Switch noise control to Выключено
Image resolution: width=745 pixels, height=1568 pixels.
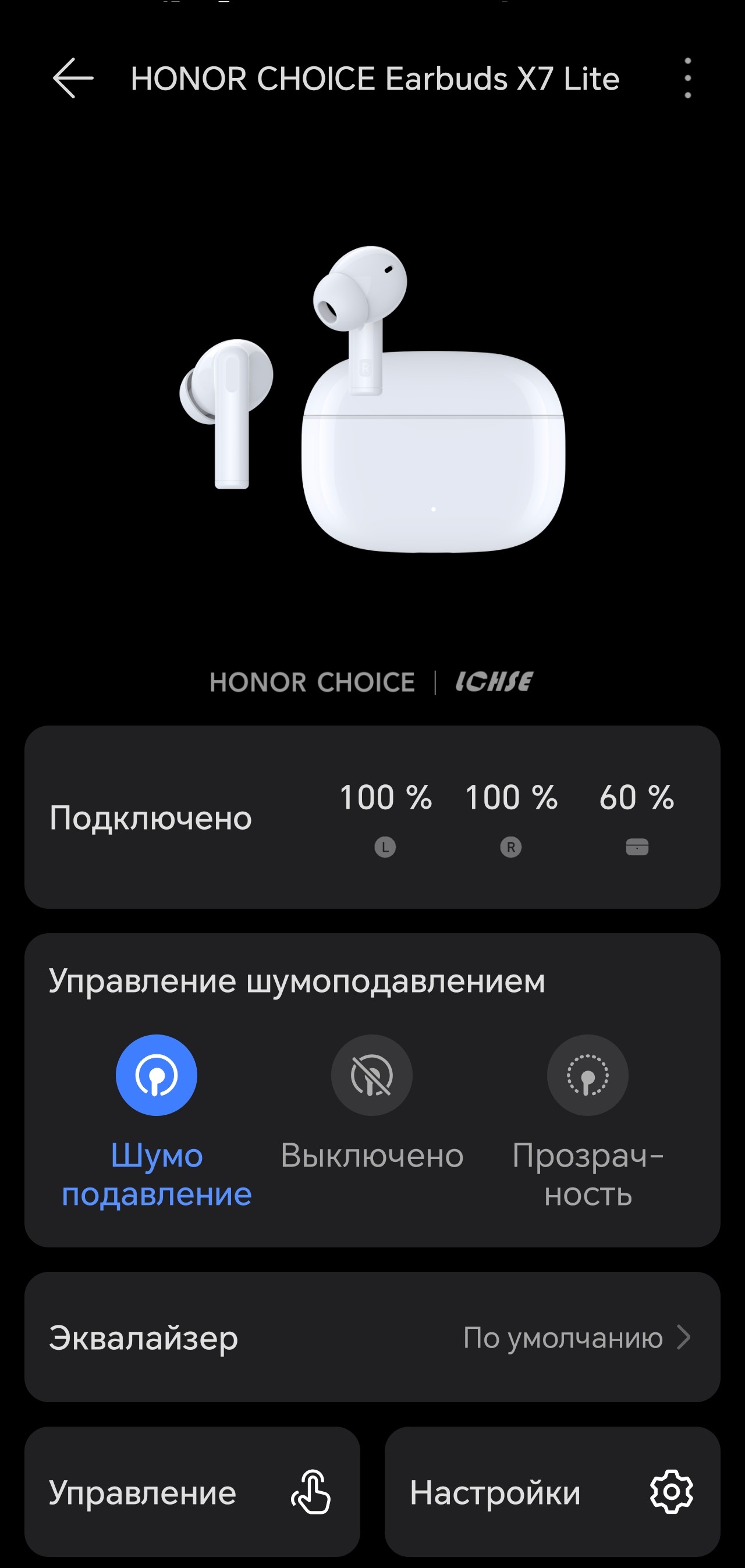coord(371,1076)
